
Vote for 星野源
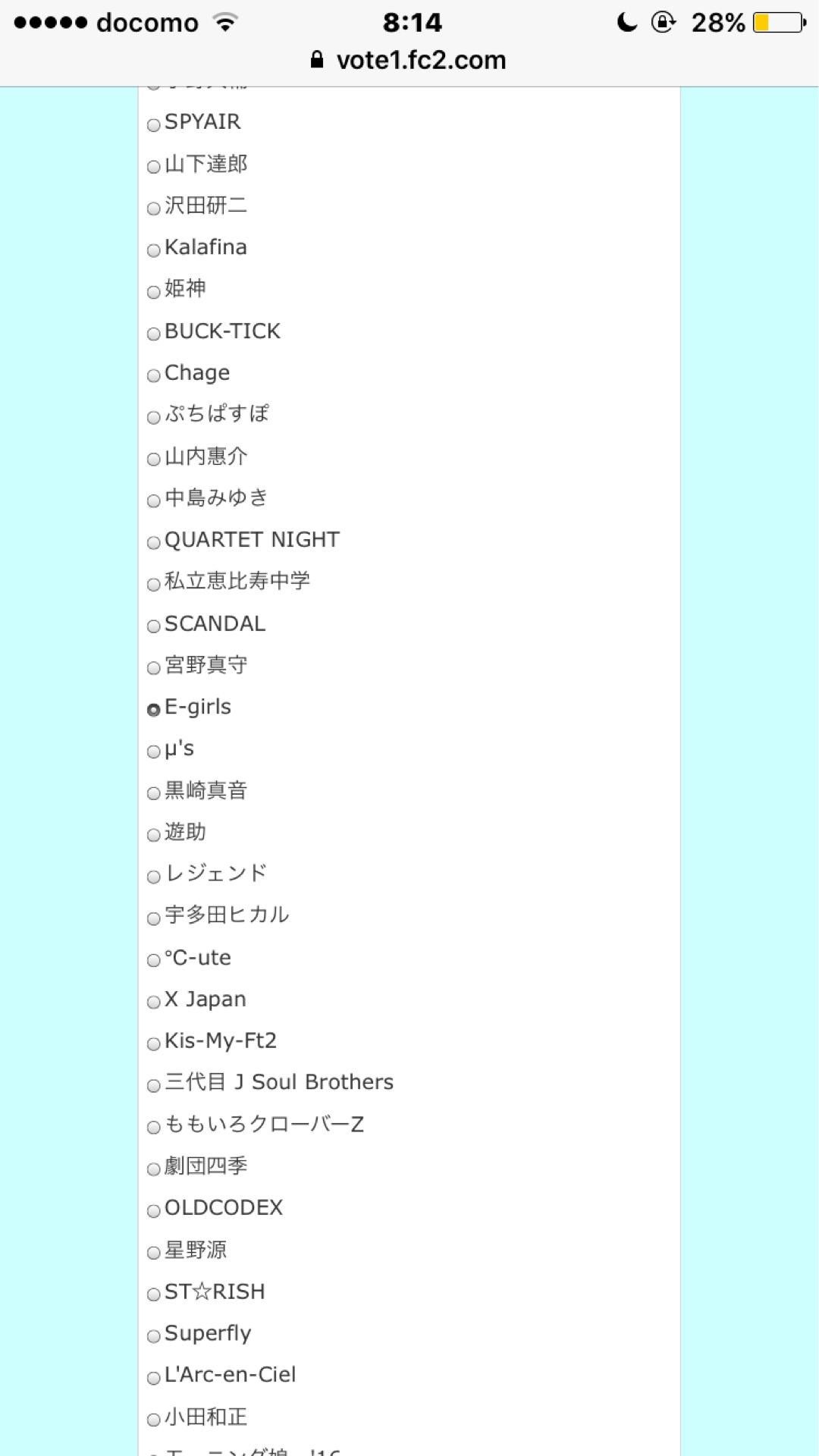click(x=154, y=1252)
